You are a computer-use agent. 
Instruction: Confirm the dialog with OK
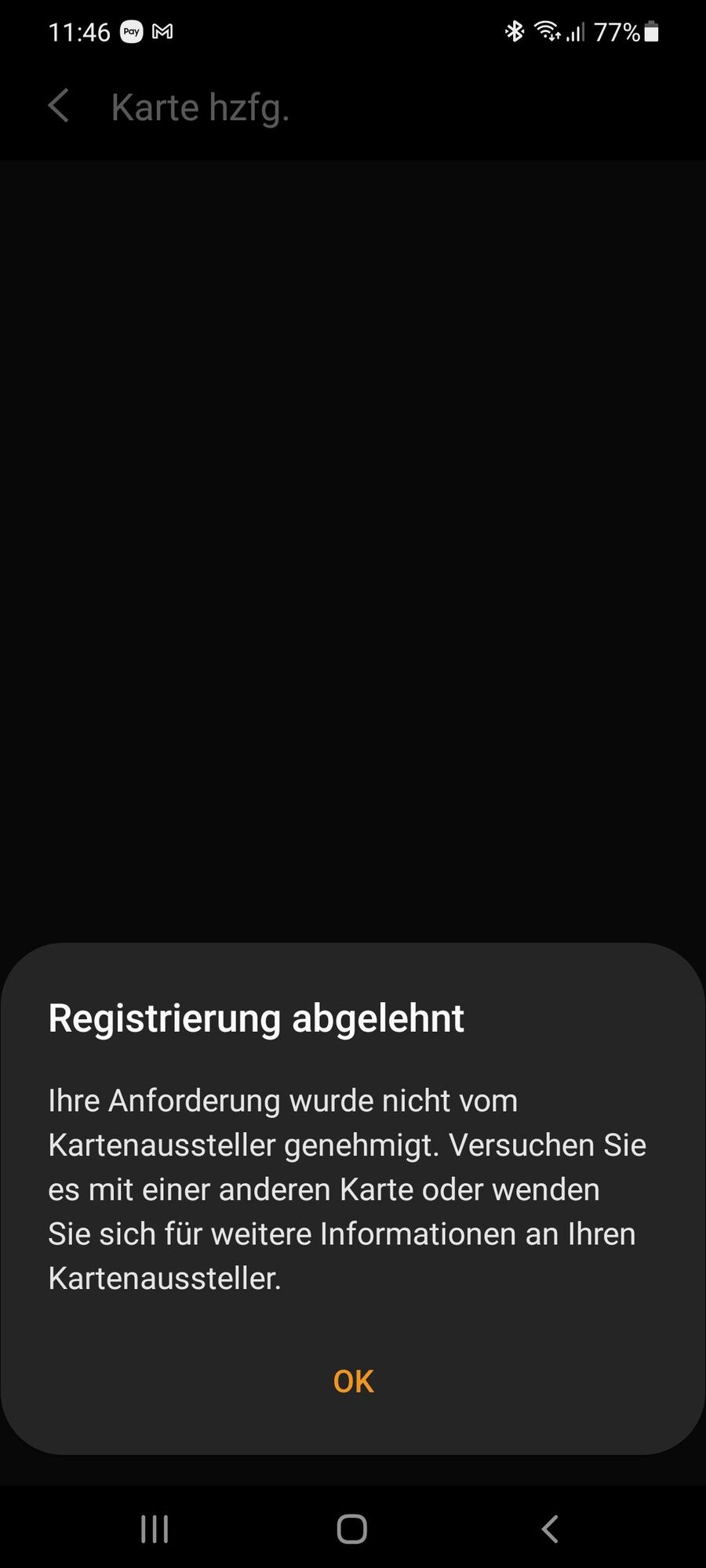pos(353,1381)
